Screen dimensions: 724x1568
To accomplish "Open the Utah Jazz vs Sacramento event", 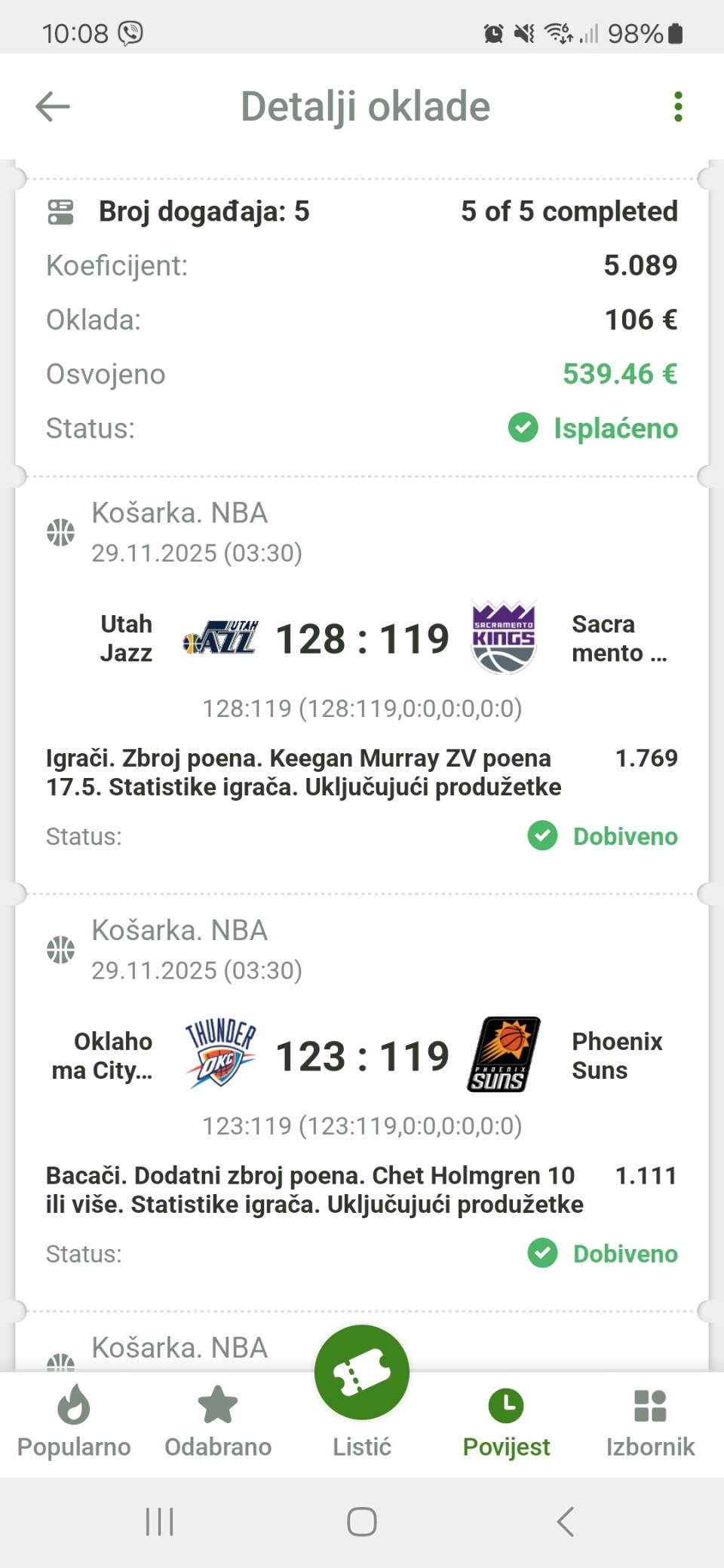I will [x=362, y=639].
